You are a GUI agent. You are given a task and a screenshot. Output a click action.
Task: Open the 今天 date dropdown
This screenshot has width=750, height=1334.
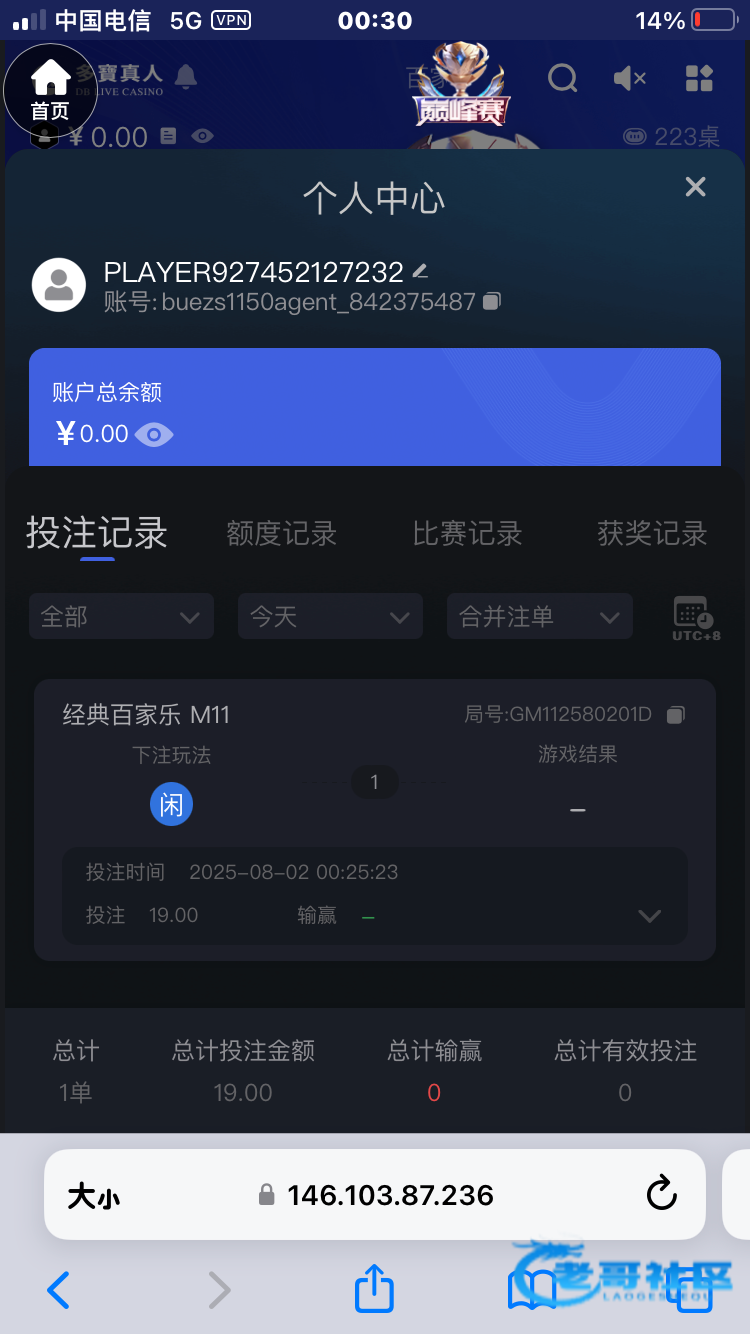click(330, 617)
